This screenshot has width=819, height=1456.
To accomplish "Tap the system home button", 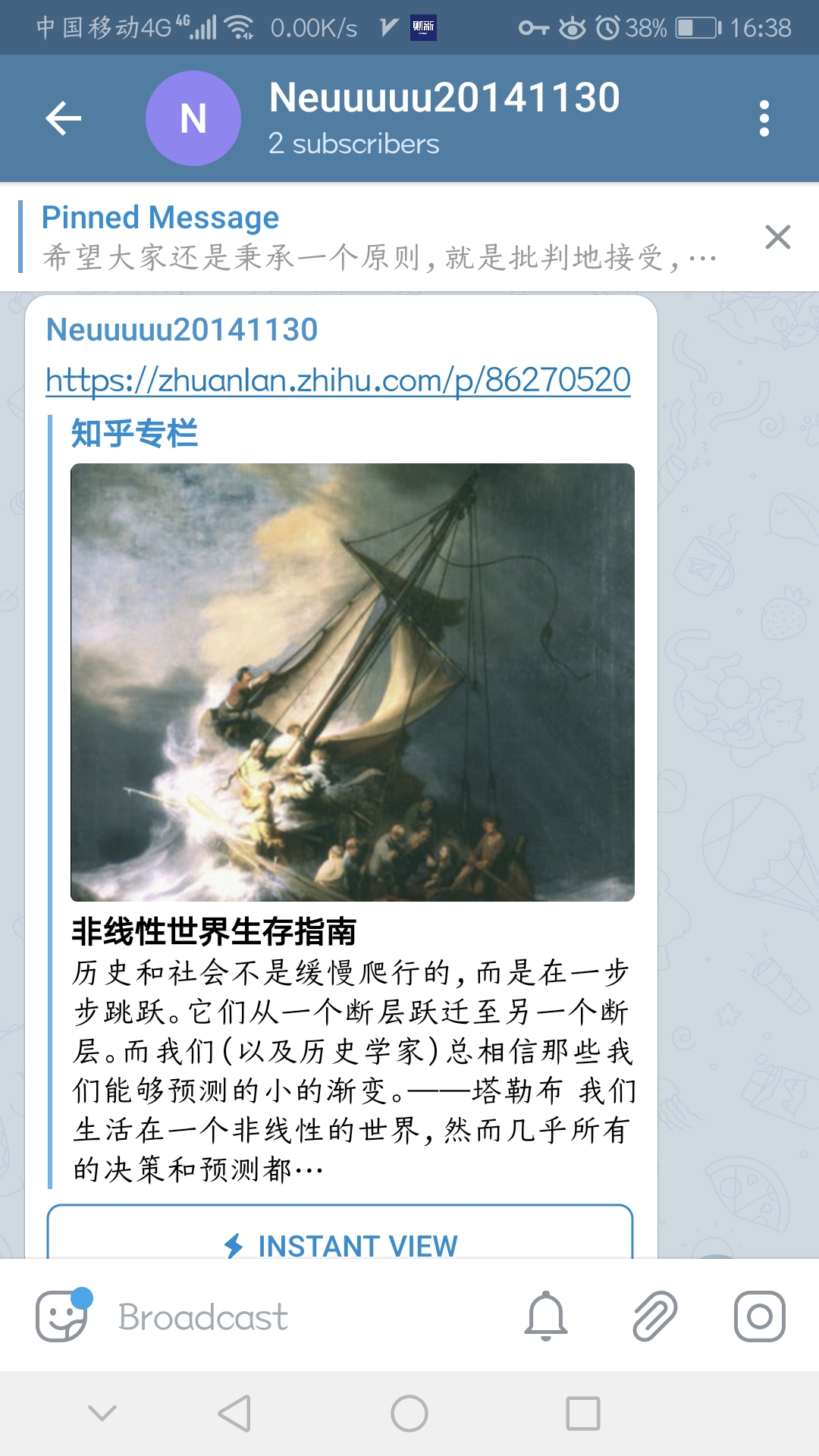I will click(x=409, y=1414).
